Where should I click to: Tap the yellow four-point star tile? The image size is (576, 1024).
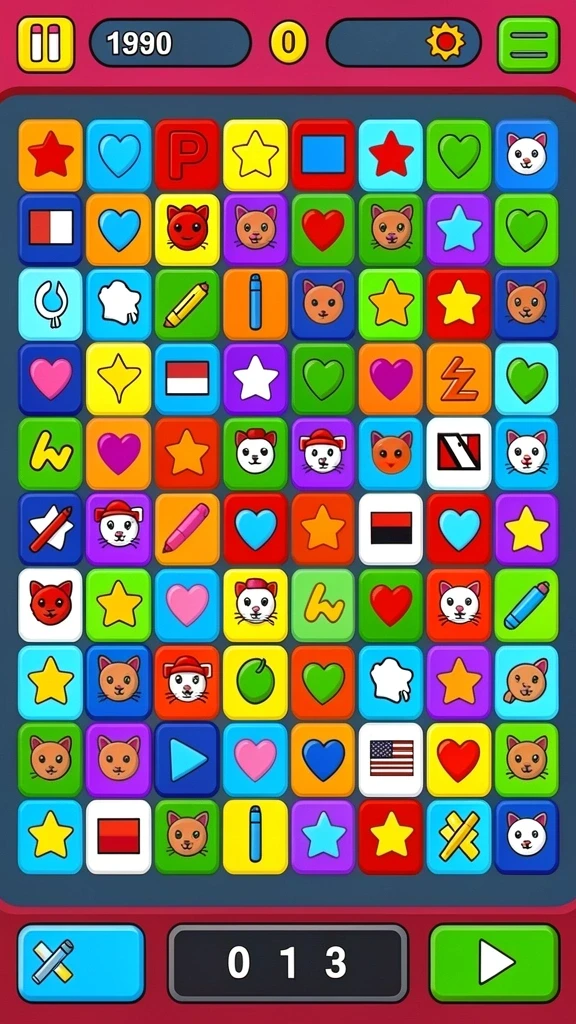pyautogui.click(x=118, y=379)
